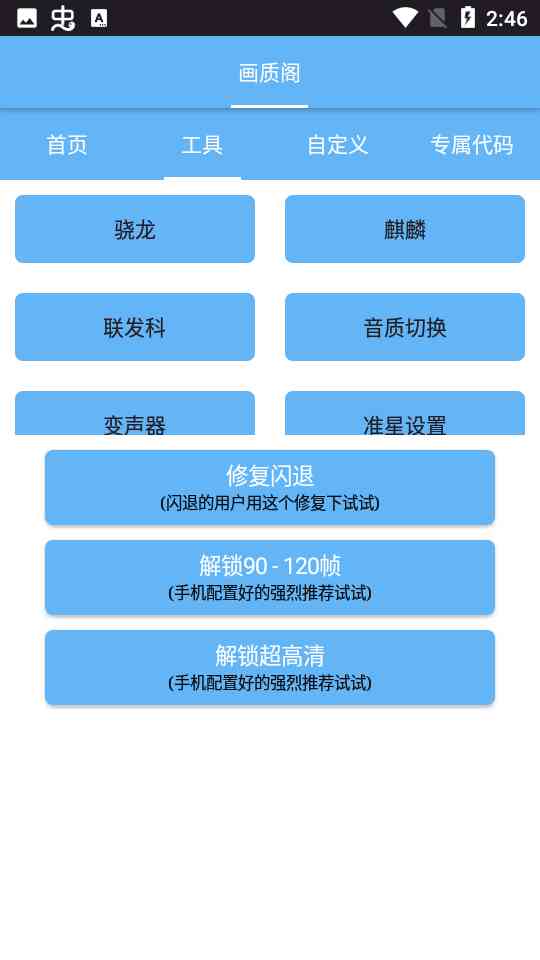Tap the 骁龙 button
The width and height of the screenshot is (540, 960).
(x=135, y=229)
